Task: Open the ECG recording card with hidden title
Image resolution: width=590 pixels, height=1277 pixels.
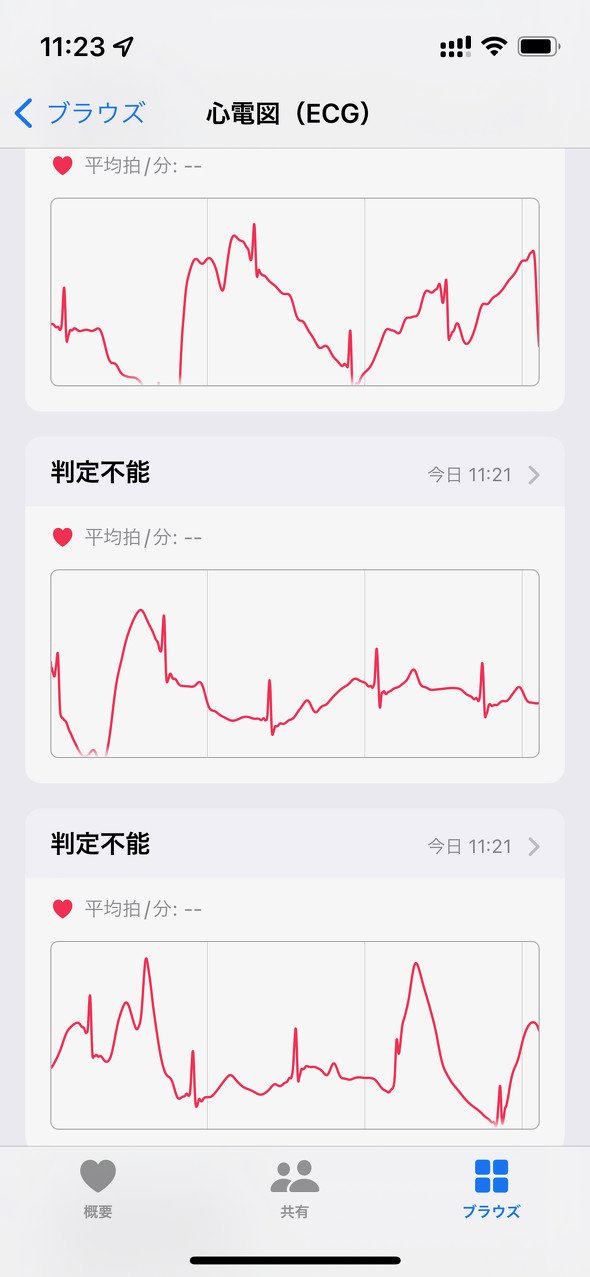Action: pos(295,280)
